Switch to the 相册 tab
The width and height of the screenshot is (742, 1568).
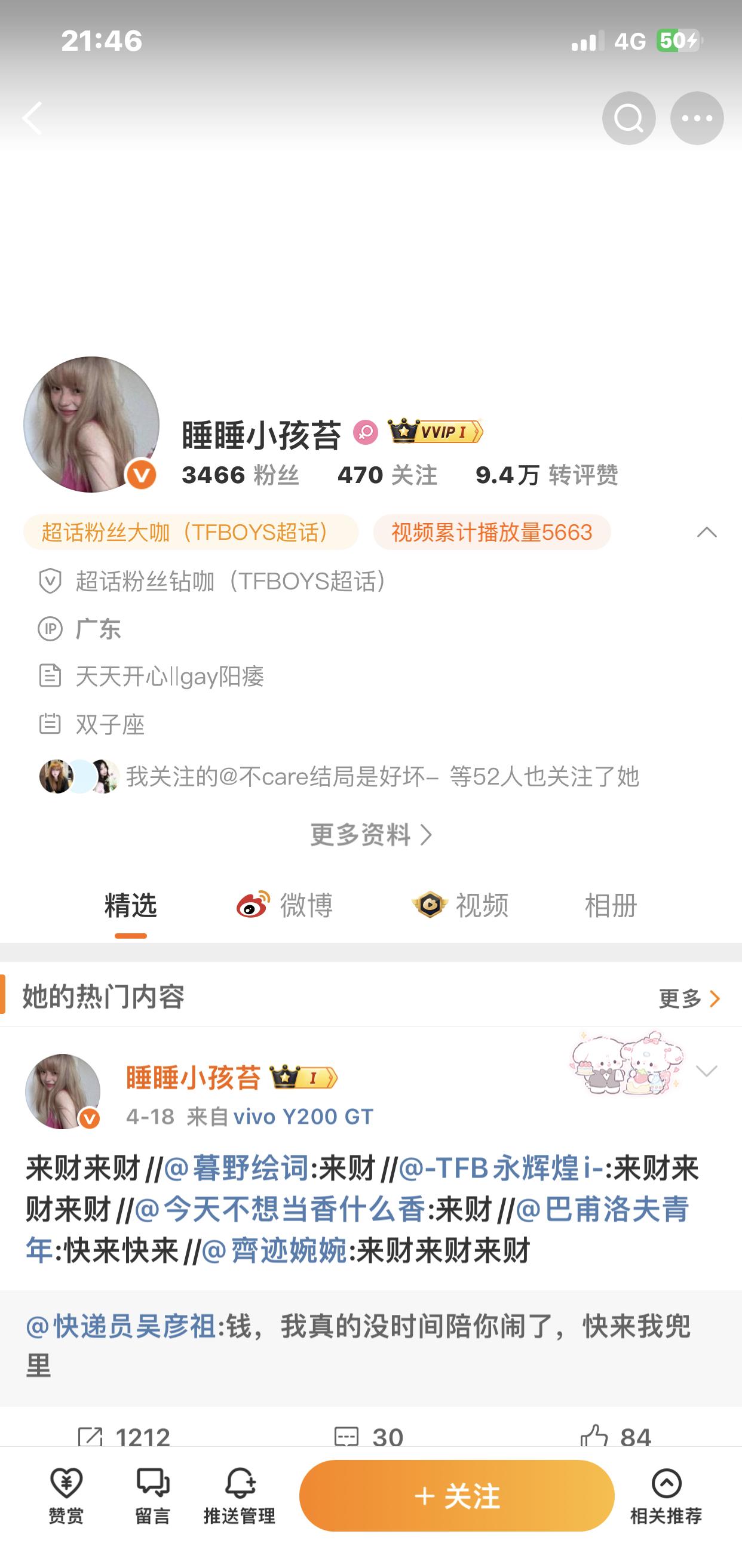click(x=611, y=905)
